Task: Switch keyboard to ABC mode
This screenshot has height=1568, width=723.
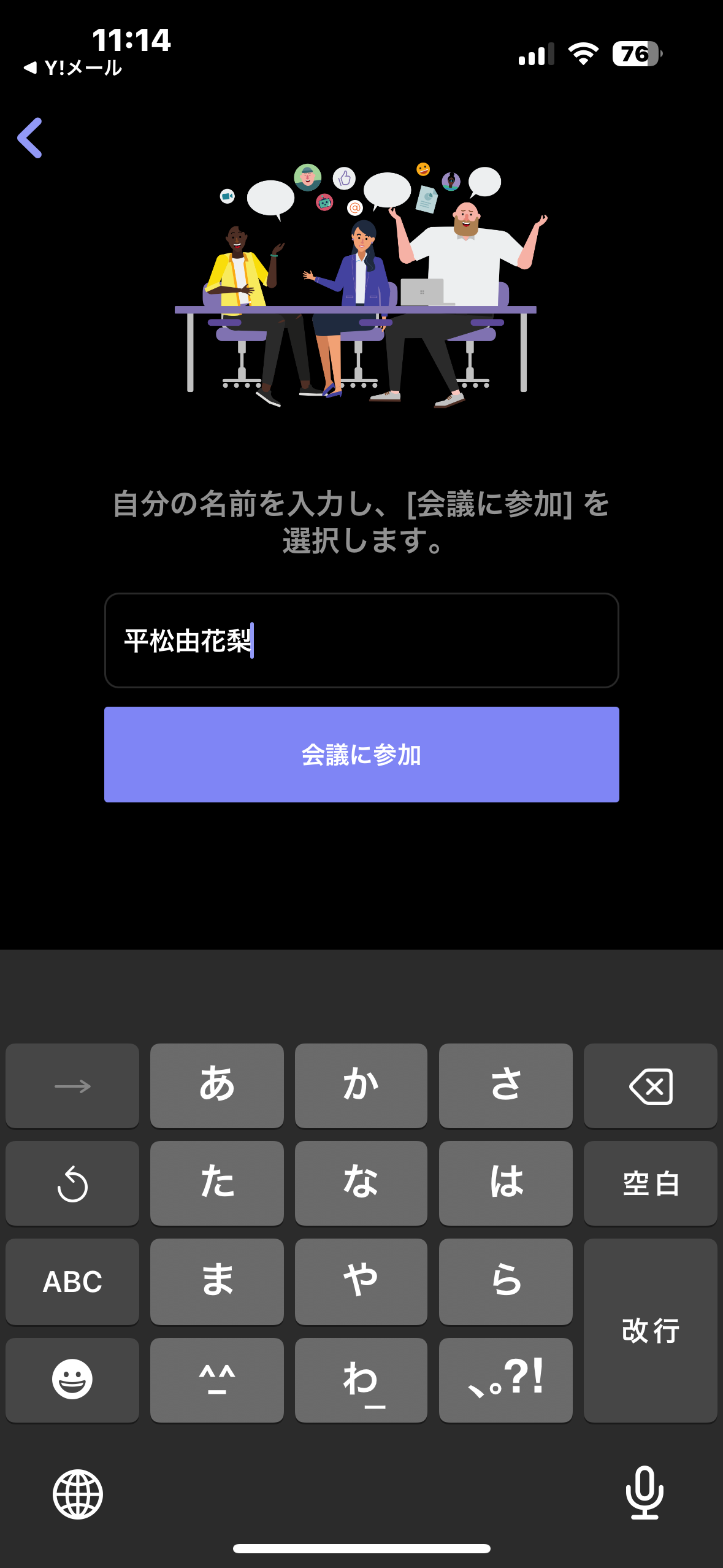Action: pyautogui.click(x=72, y=1282)
